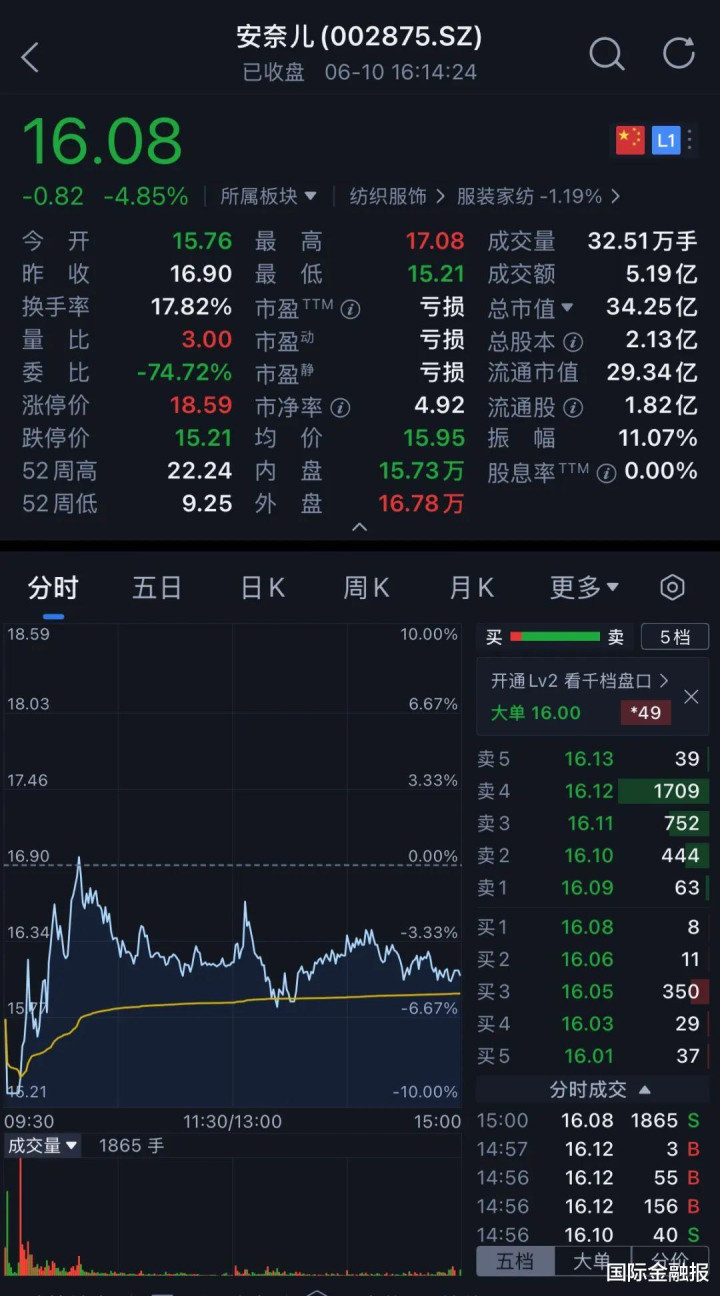Refresh the stock quote
This screenshot has width=720, height=1296.
coord(679,54)
